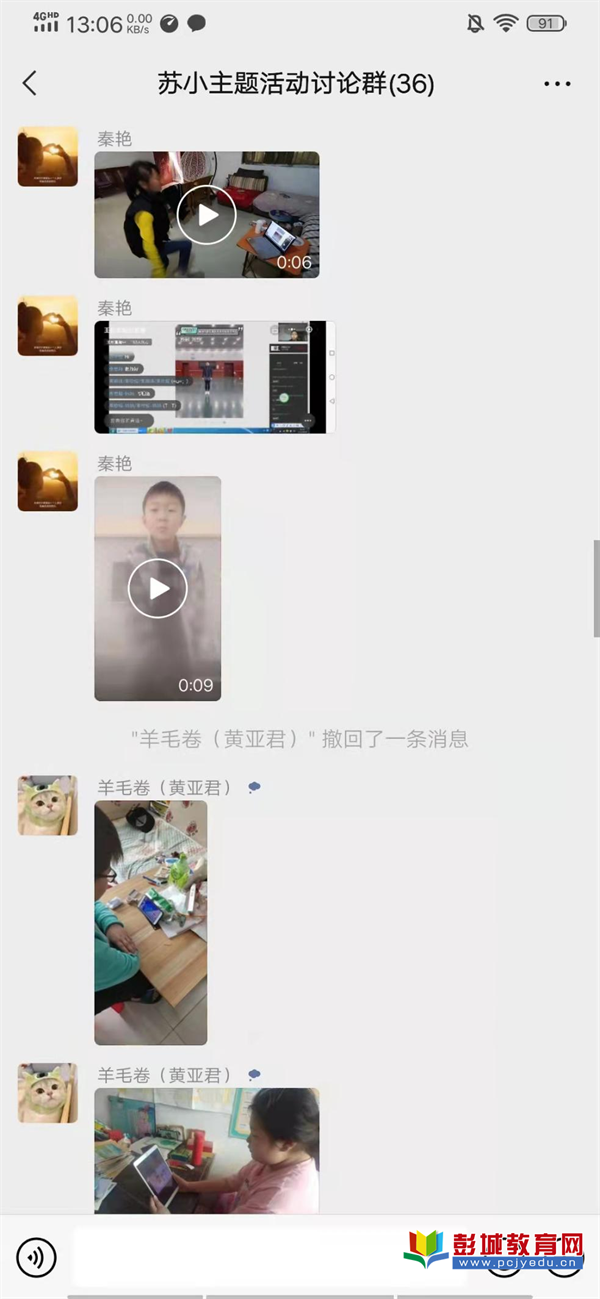Switch to voice message input
600x1299 pixels.
[37, 1257]
